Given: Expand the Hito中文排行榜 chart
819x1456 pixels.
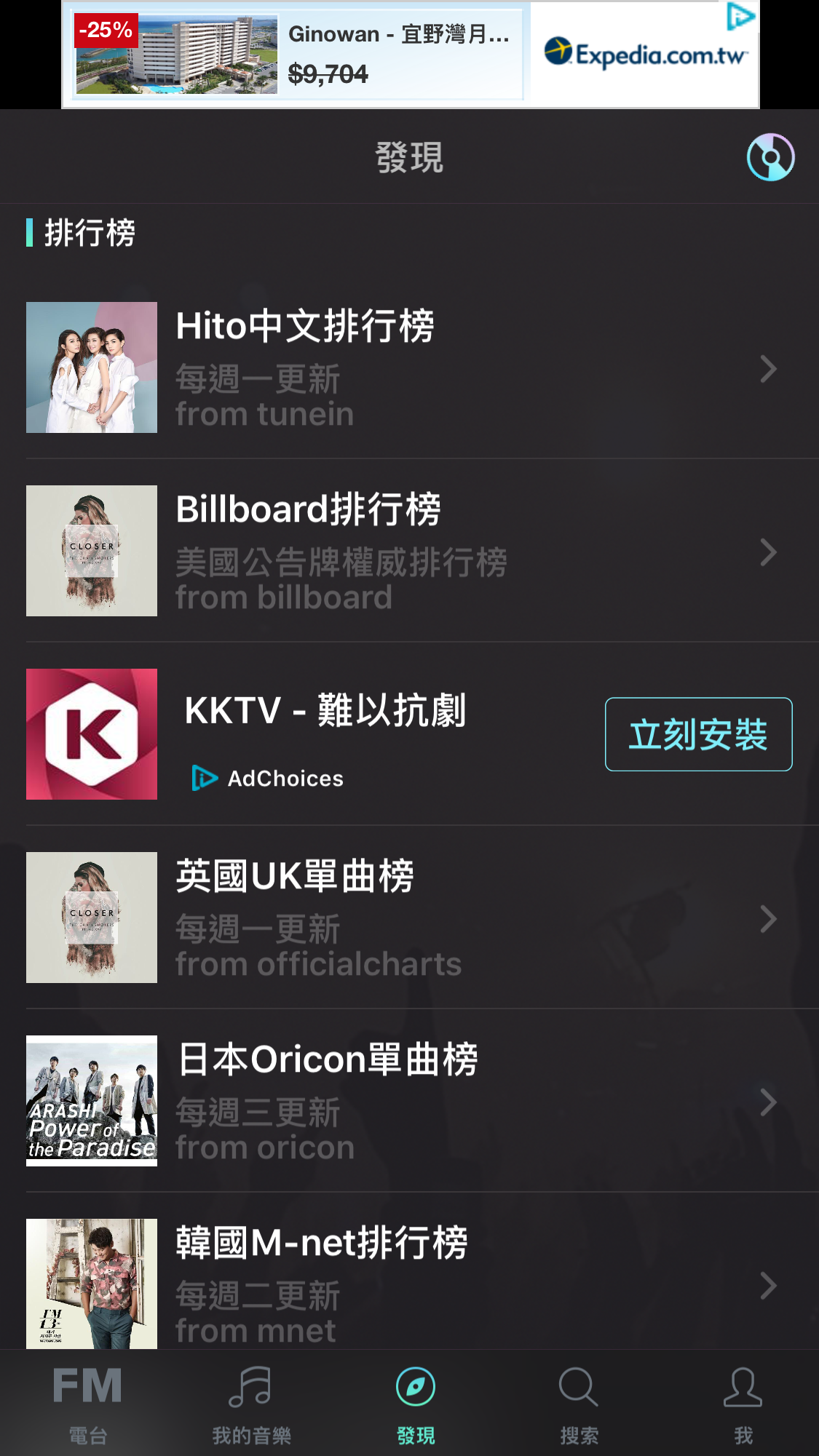Looking at the screenshot, I should [x=767, y=367].
